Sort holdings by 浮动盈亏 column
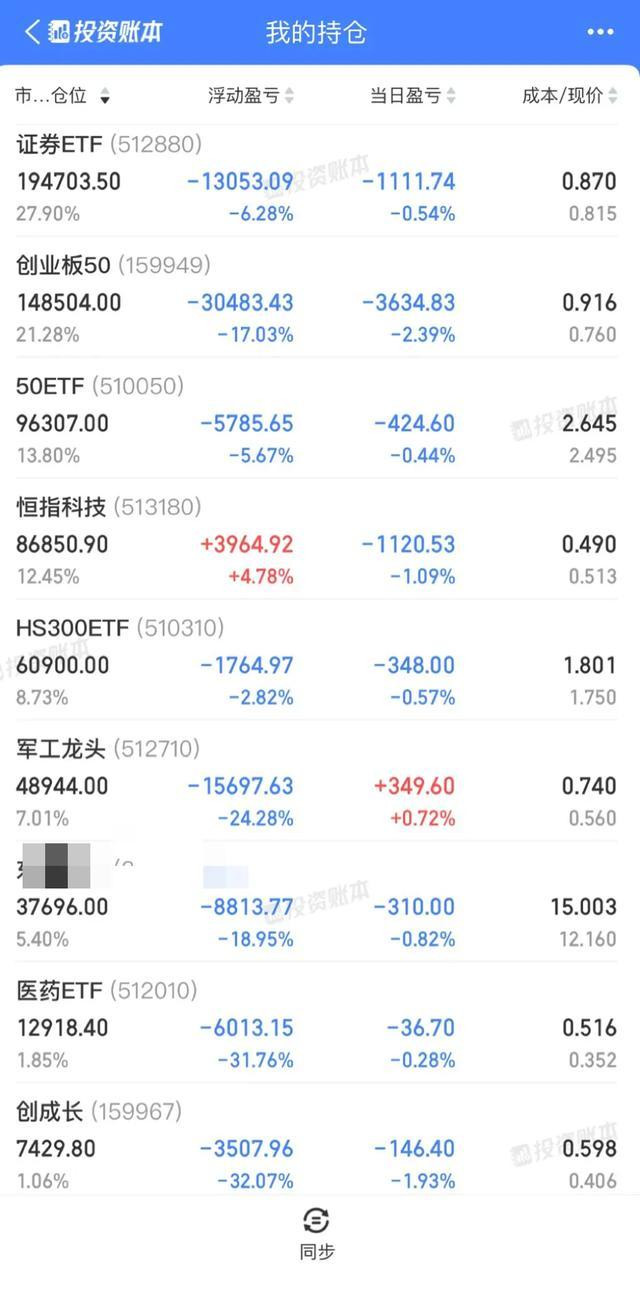Screen dimensions: 640x1302 click(251, 96)
